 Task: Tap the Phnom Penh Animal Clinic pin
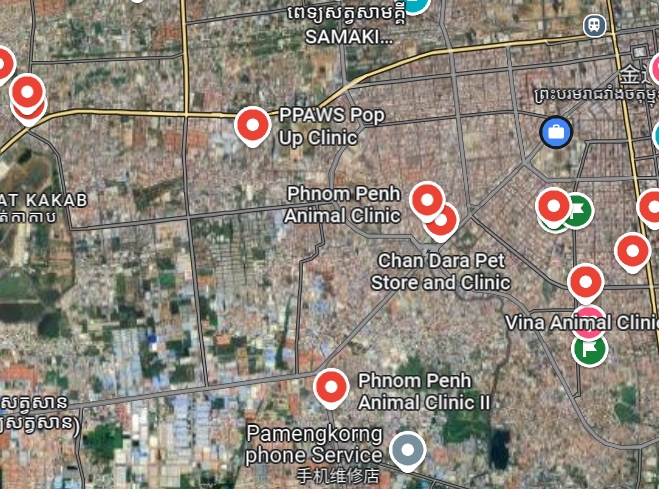[x=427, y=199]
